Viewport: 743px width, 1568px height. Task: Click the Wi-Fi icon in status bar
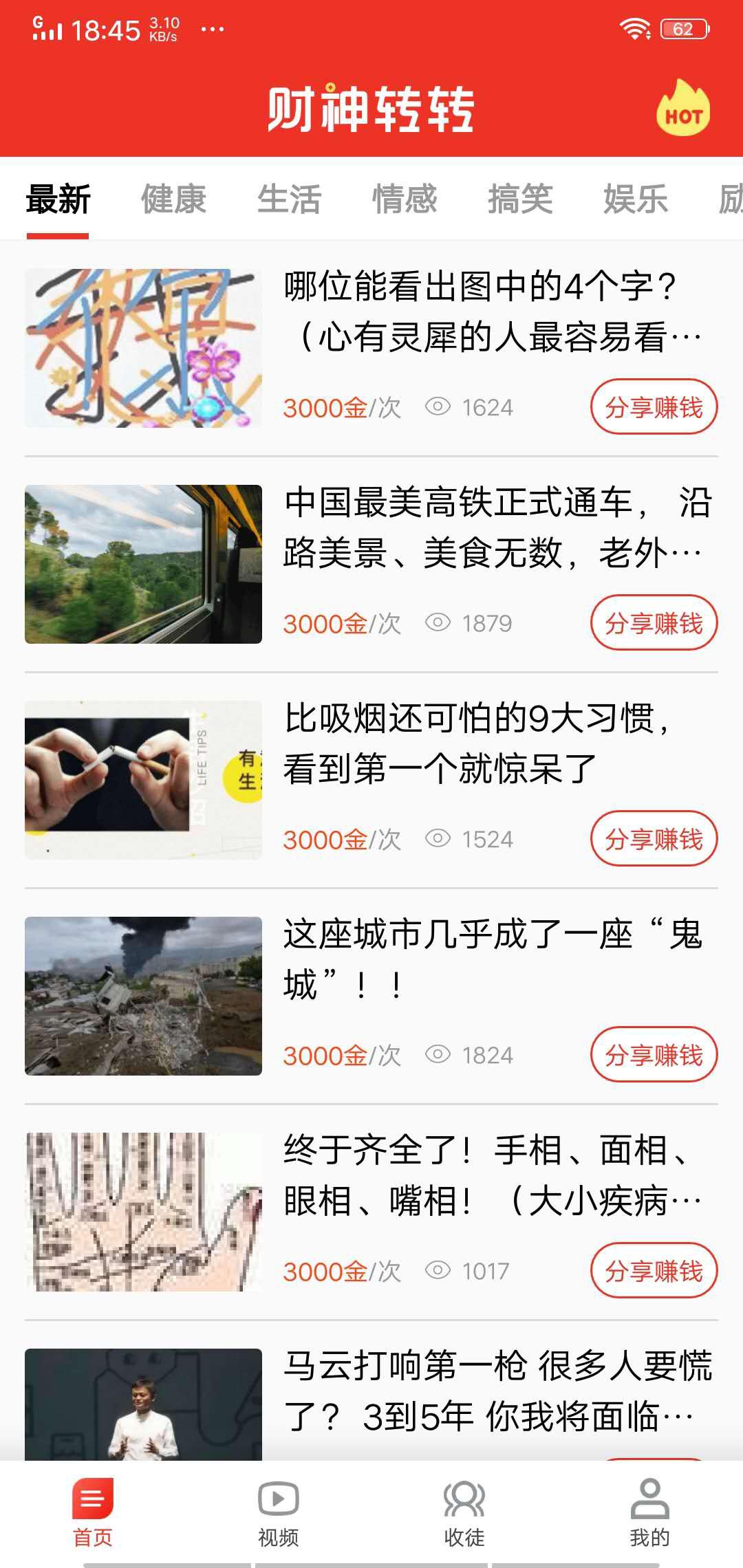click(635, 28)
